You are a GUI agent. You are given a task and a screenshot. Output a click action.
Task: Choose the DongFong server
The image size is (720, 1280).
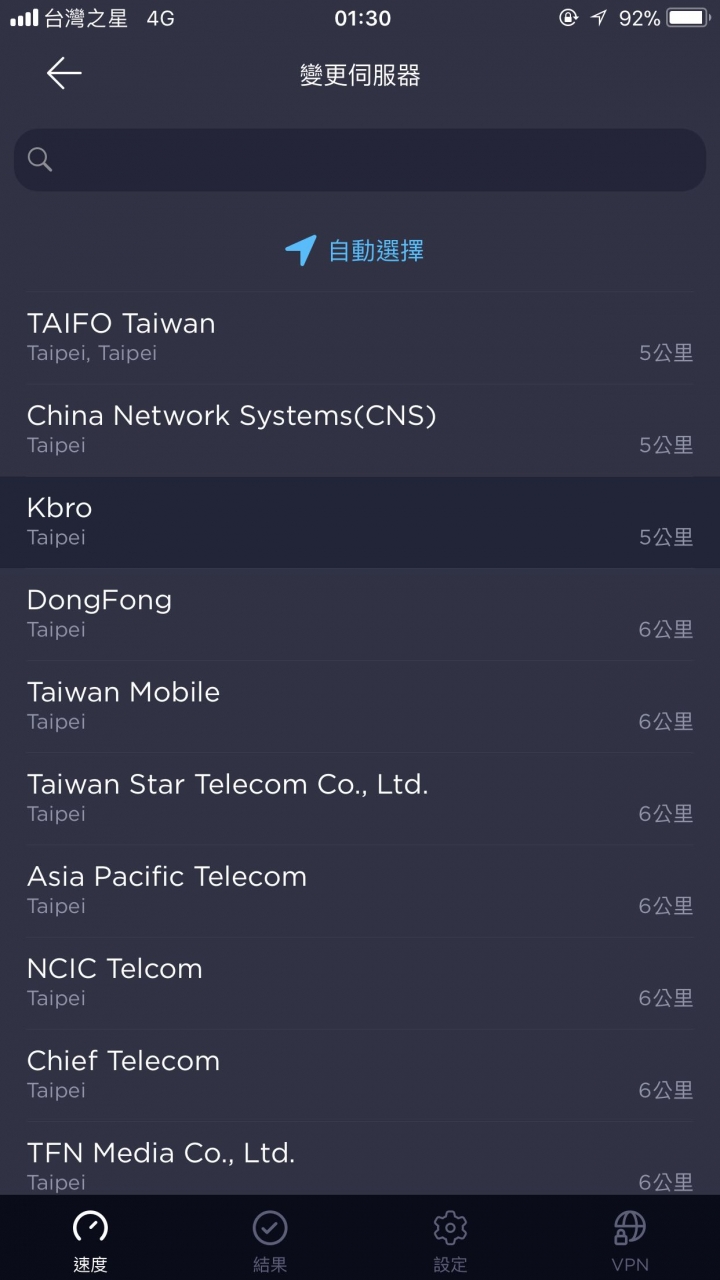(360, 614)
